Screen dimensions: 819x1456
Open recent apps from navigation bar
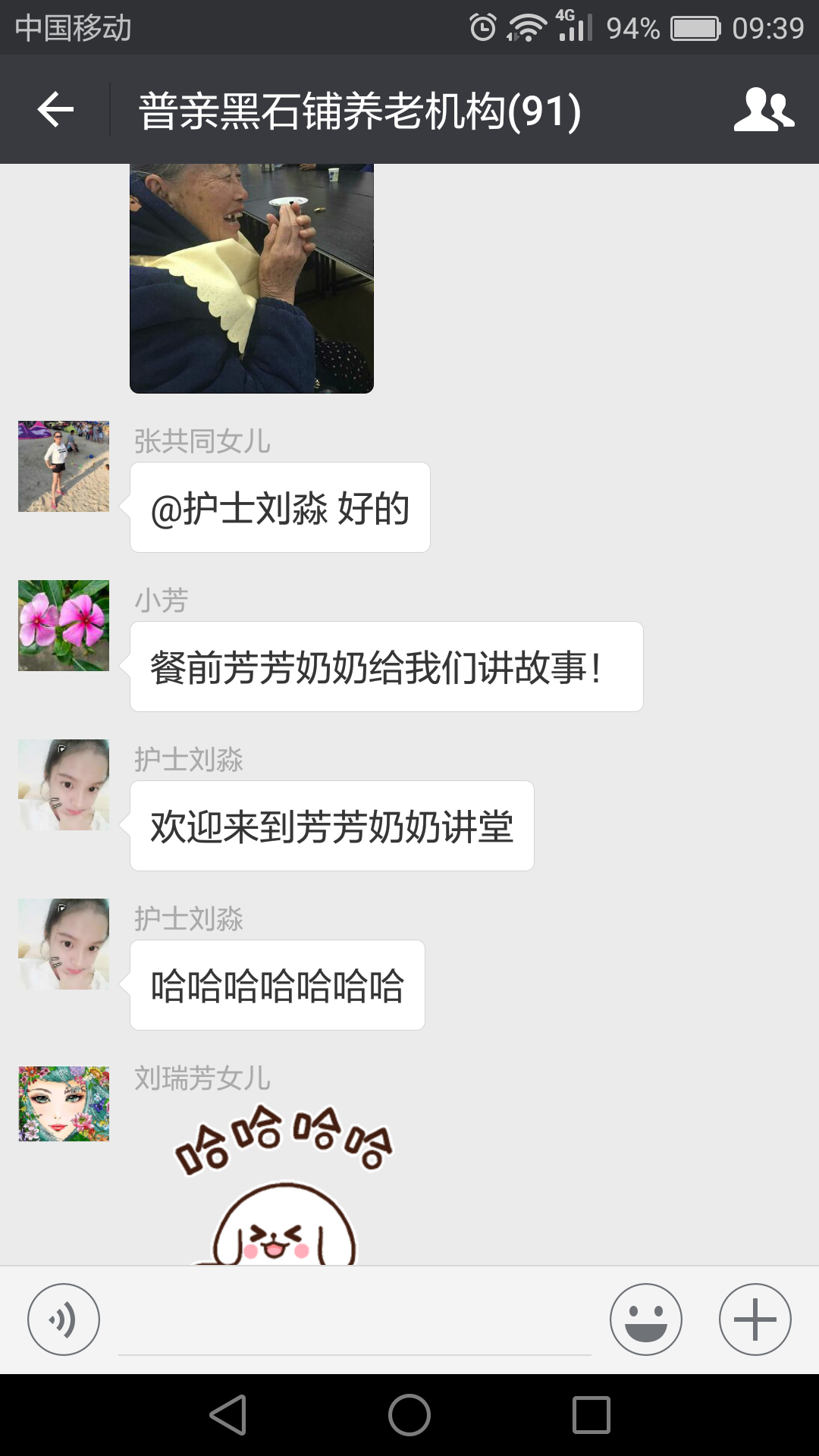click(591, 1415)
